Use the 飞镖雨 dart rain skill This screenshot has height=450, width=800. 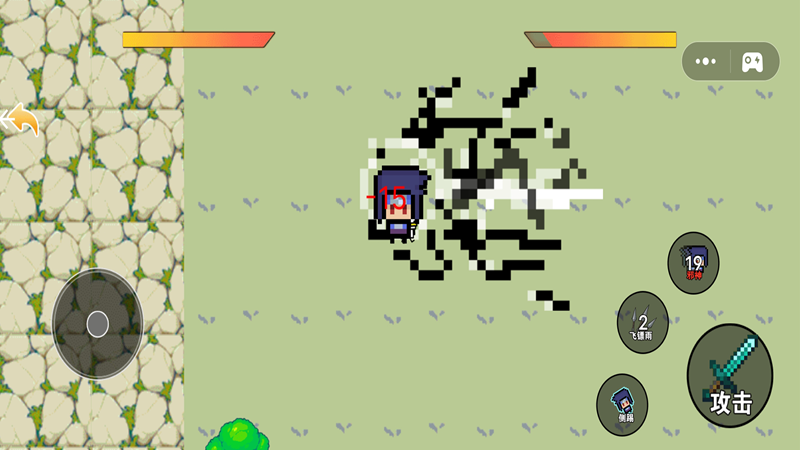pos(642,322)
